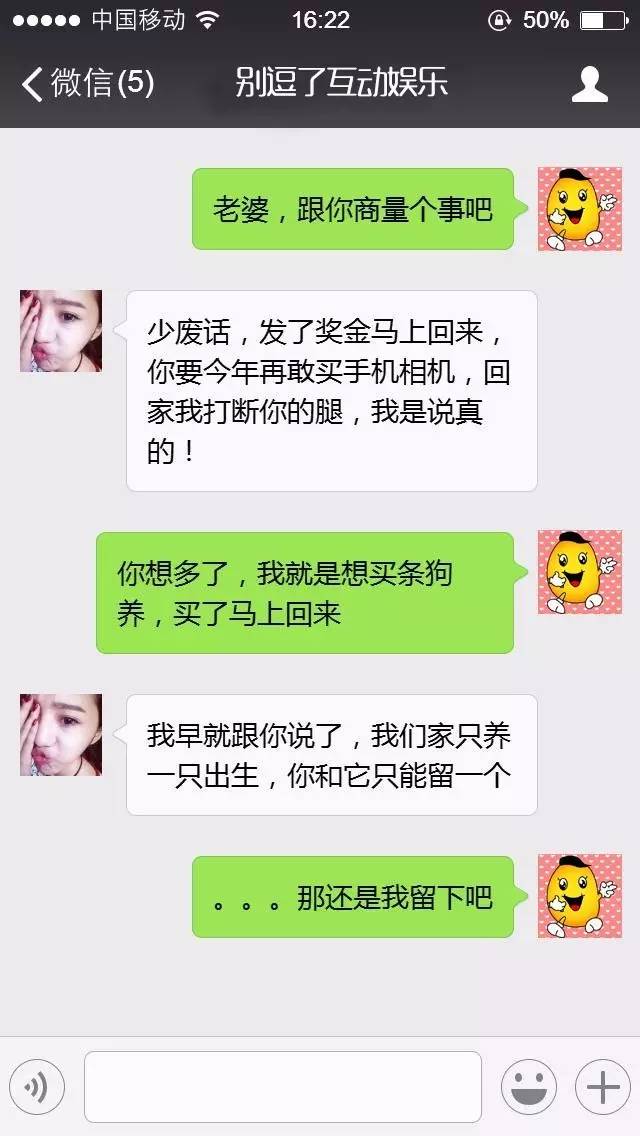Switch to voice message input
This screenshot has height=1136, width=640.
pos(37,1087)
